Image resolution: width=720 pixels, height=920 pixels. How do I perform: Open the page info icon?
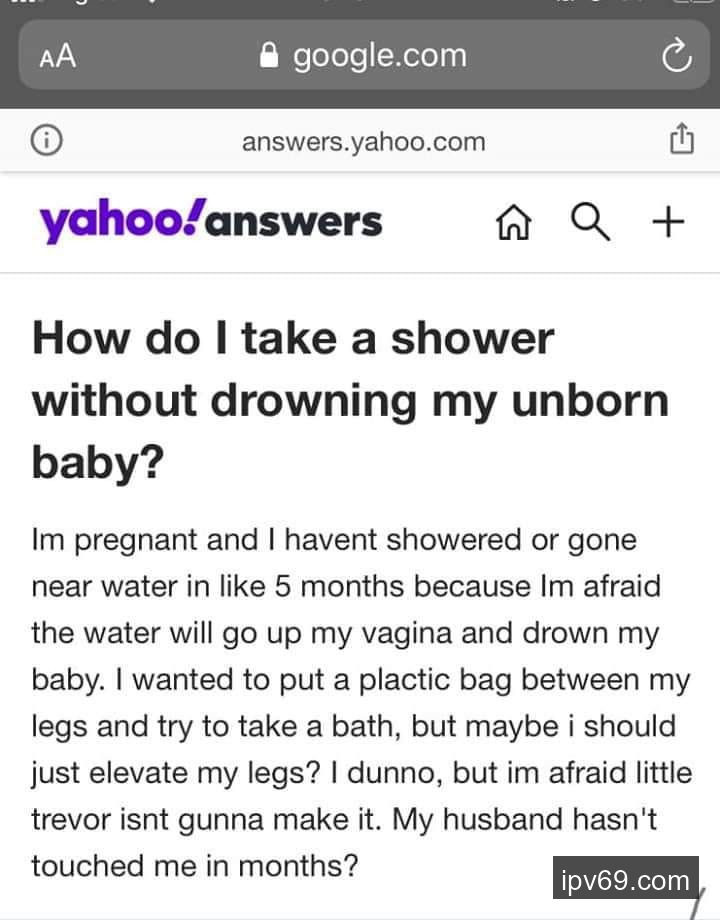point(44,142)
